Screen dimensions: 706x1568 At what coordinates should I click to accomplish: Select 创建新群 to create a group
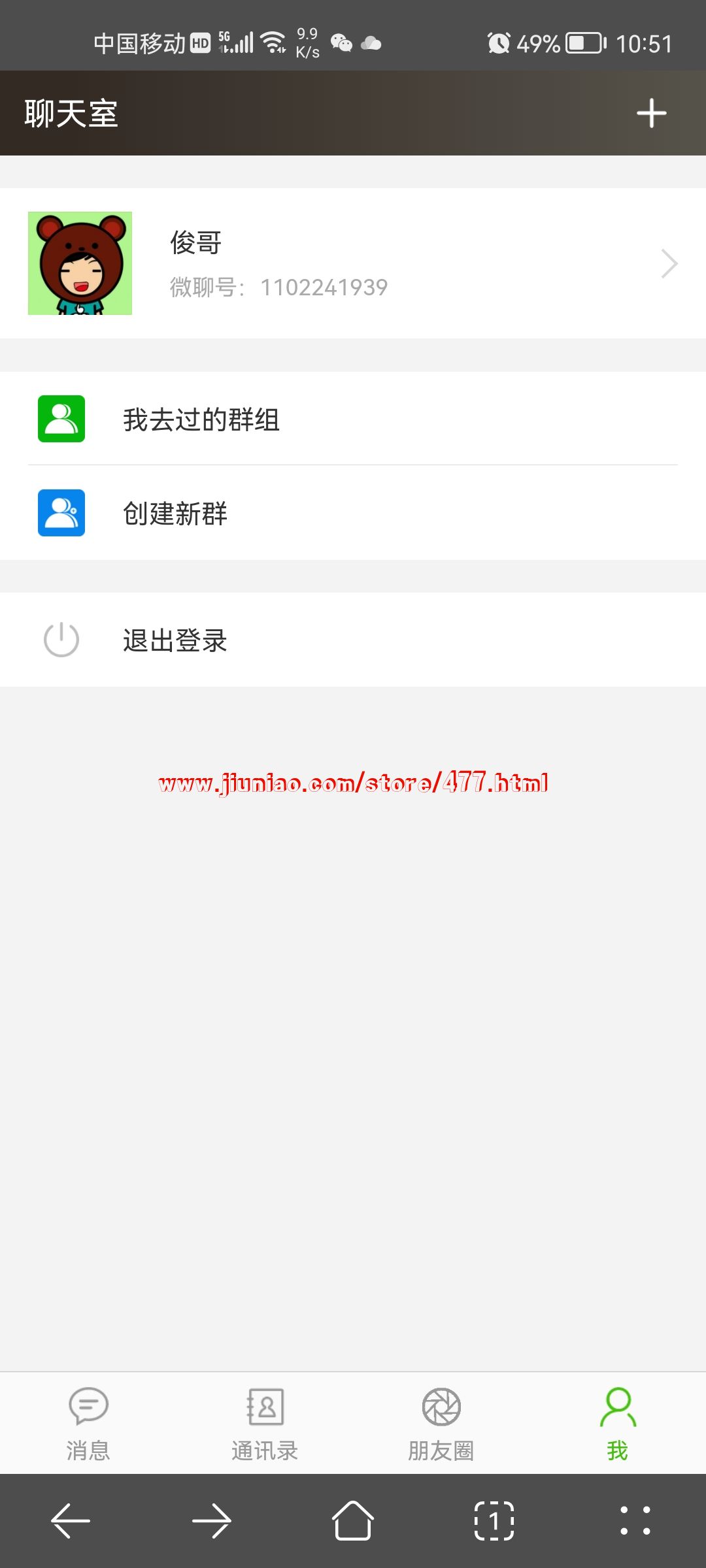(353, 513)
